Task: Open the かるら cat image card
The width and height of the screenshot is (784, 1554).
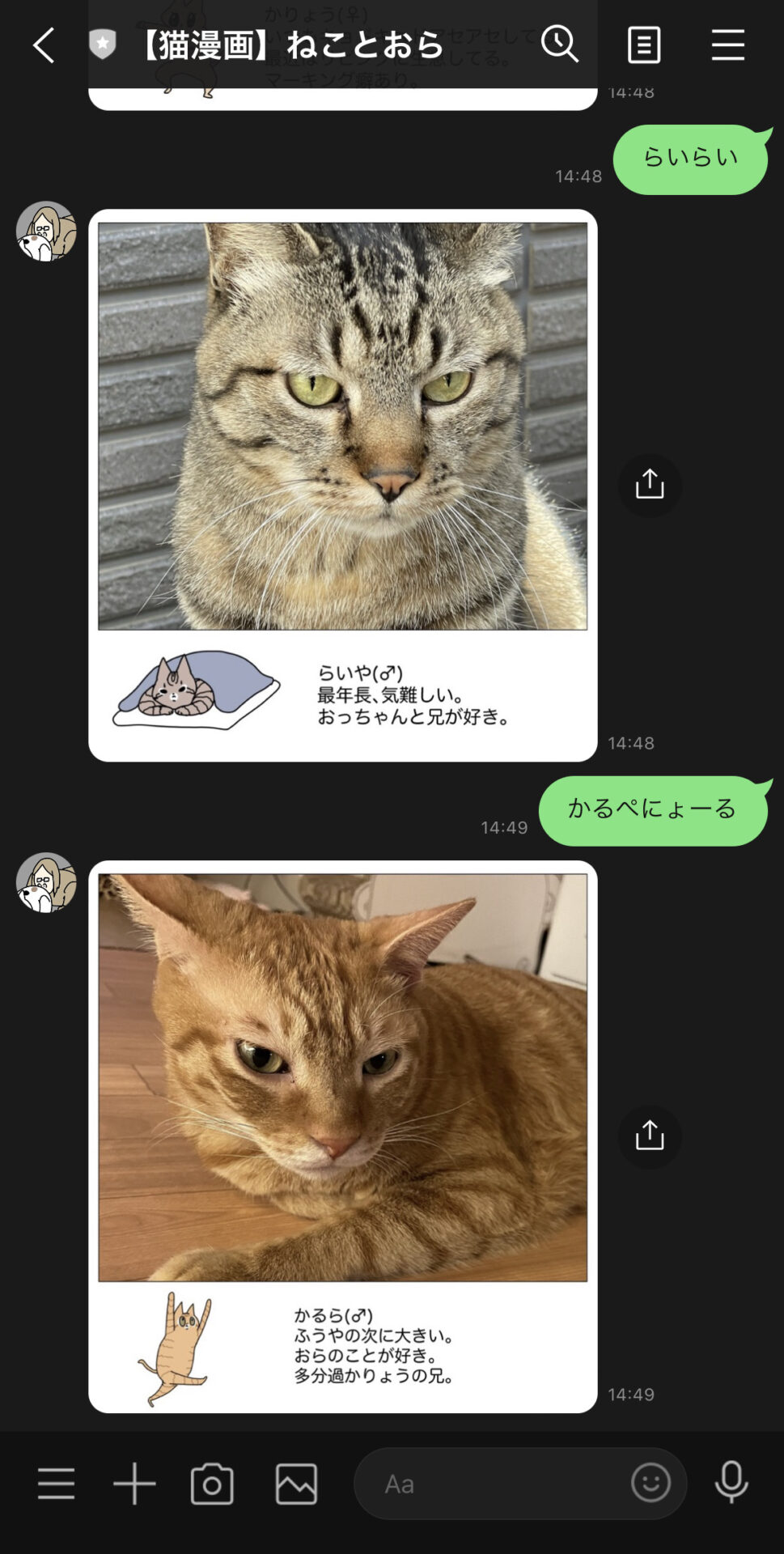Action: [x=342, y=1136]
